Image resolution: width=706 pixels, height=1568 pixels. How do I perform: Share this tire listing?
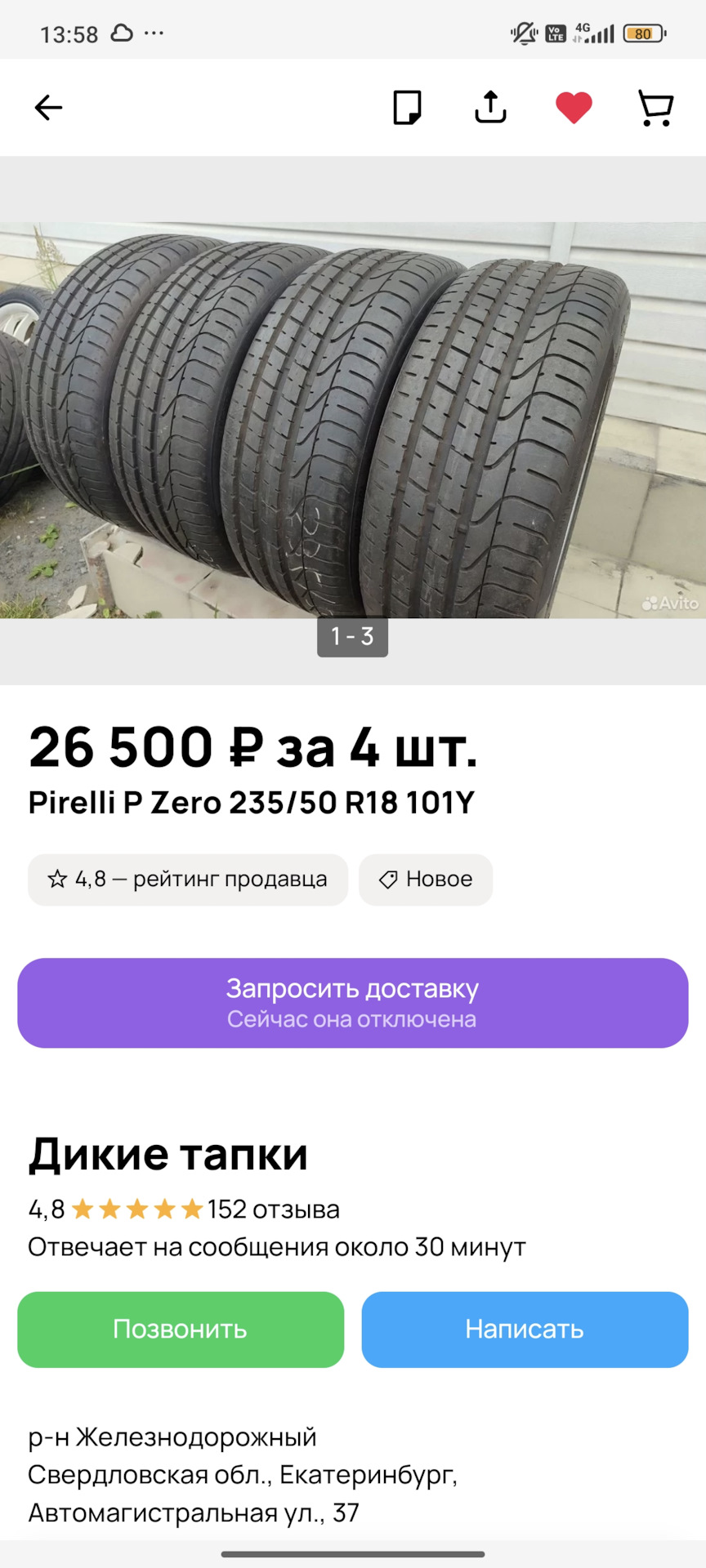point(490,107)
